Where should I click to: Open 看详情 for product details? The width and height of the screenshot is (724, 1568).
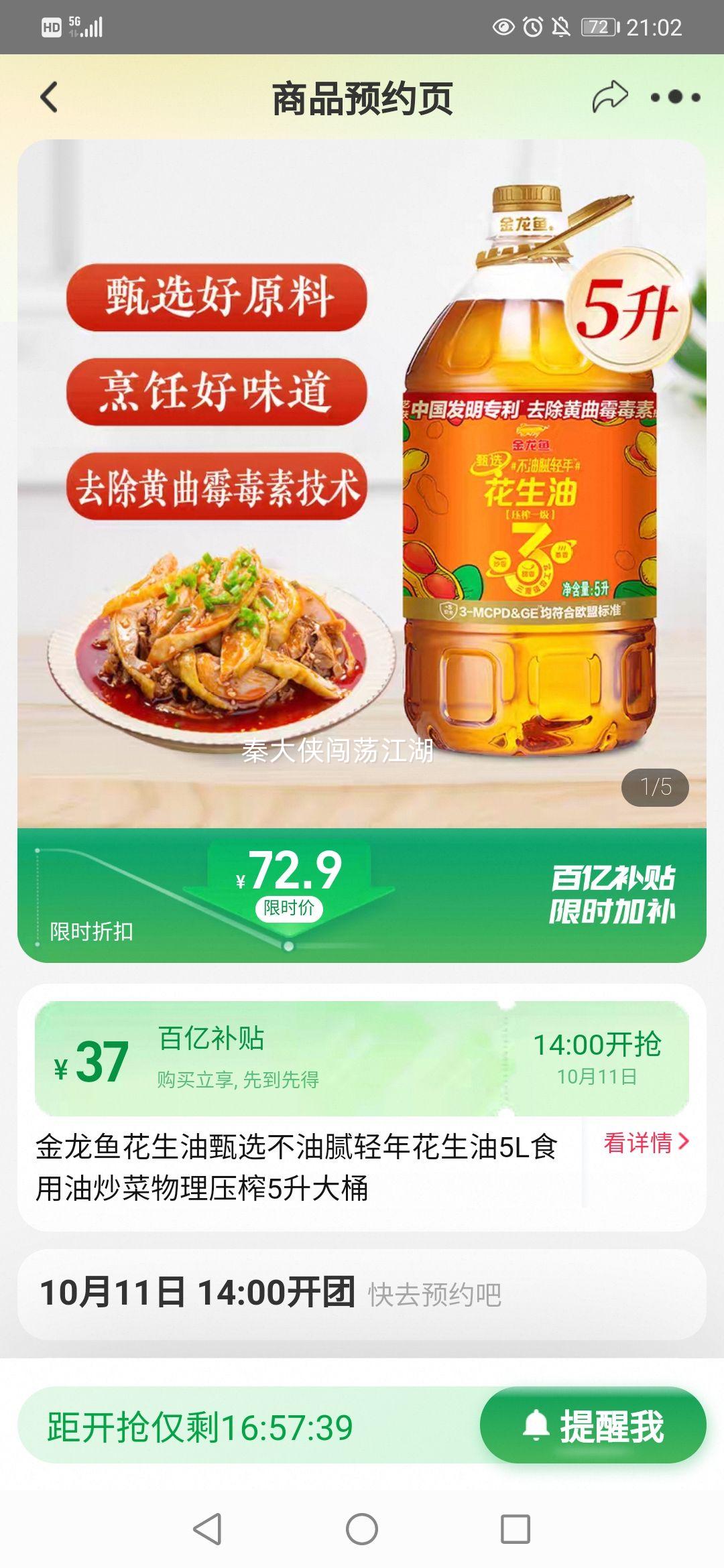pos(646,1142)
